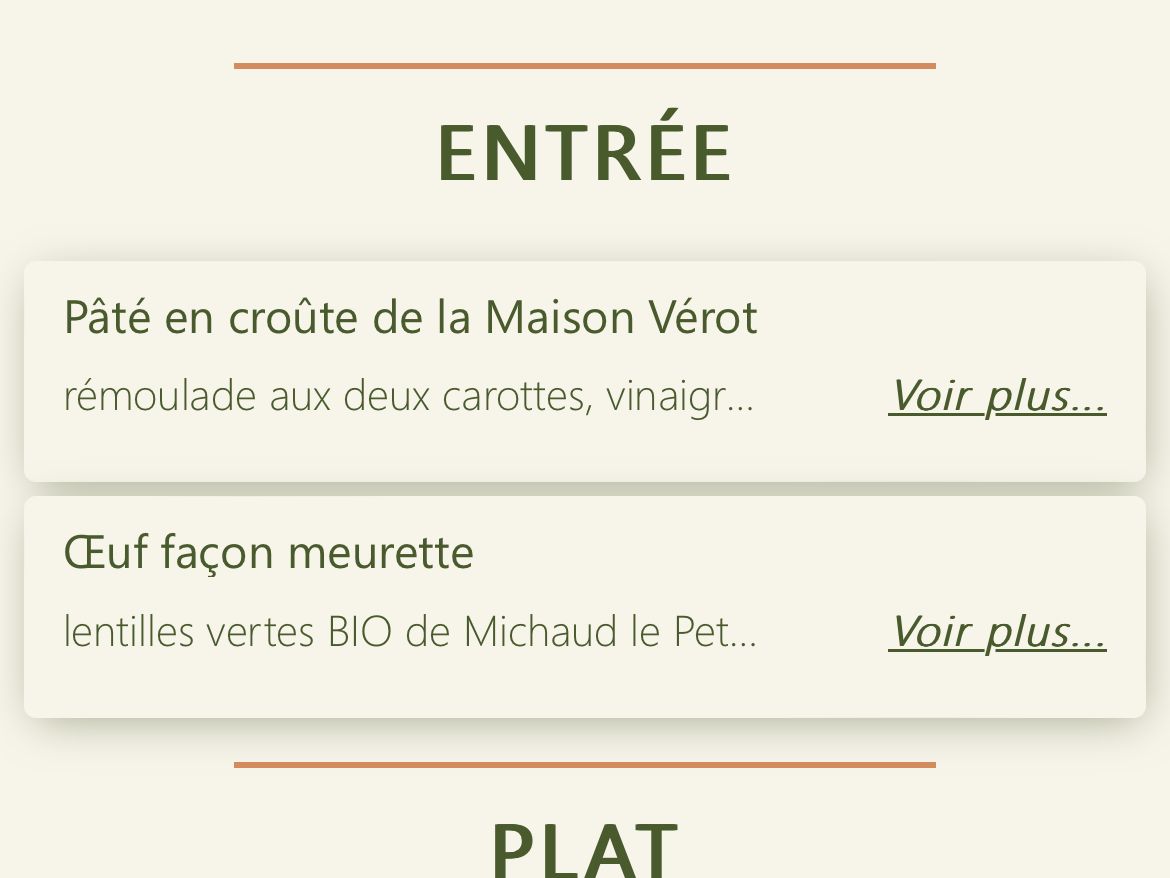The image size is (1170, 878).
Task: Tap Voir plus for Œuf façon meurette
Action: pyautogui.click(x=997, y=632)
